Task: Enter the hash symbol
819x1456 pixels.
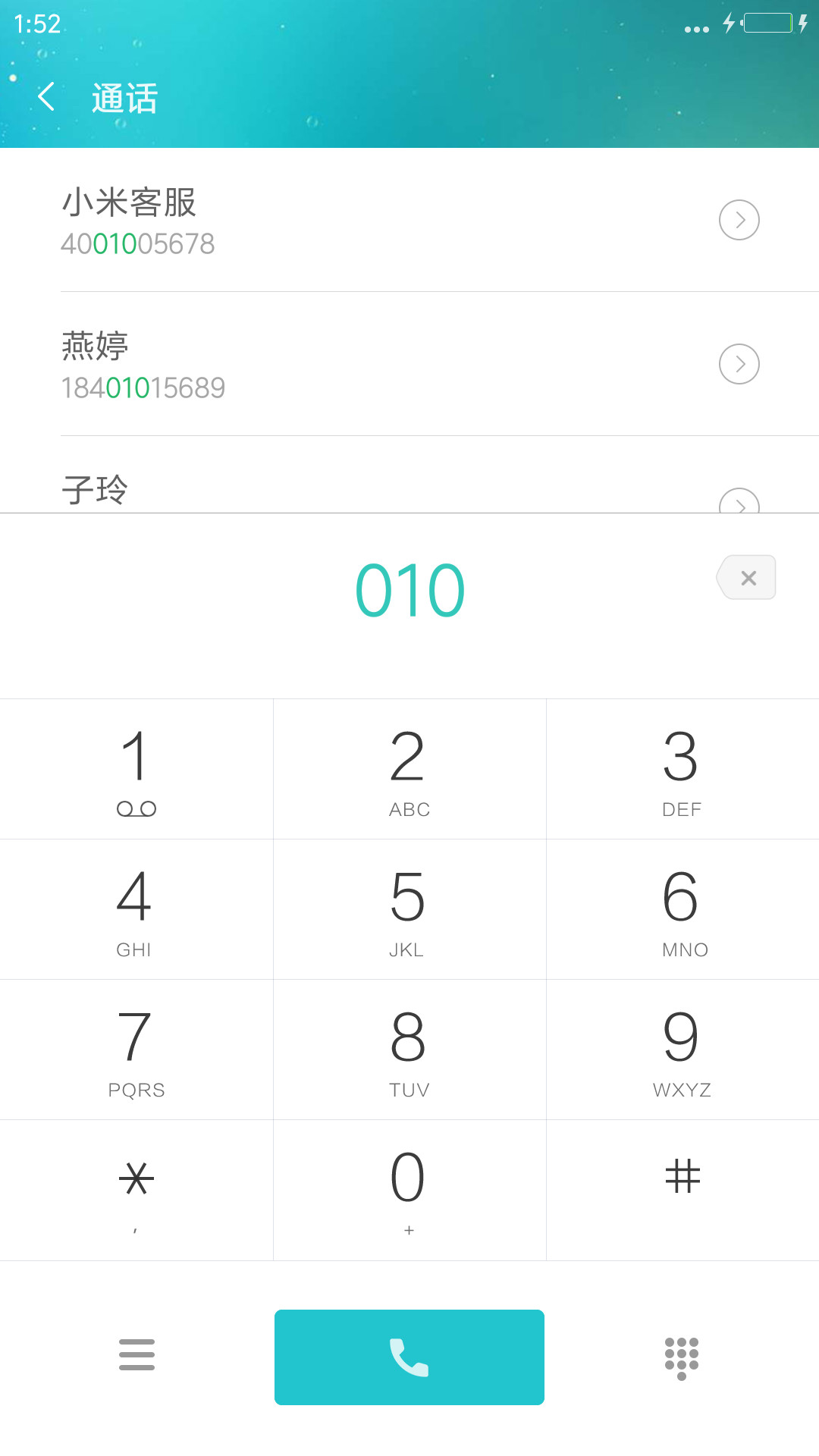Action: click(682, 1190)
